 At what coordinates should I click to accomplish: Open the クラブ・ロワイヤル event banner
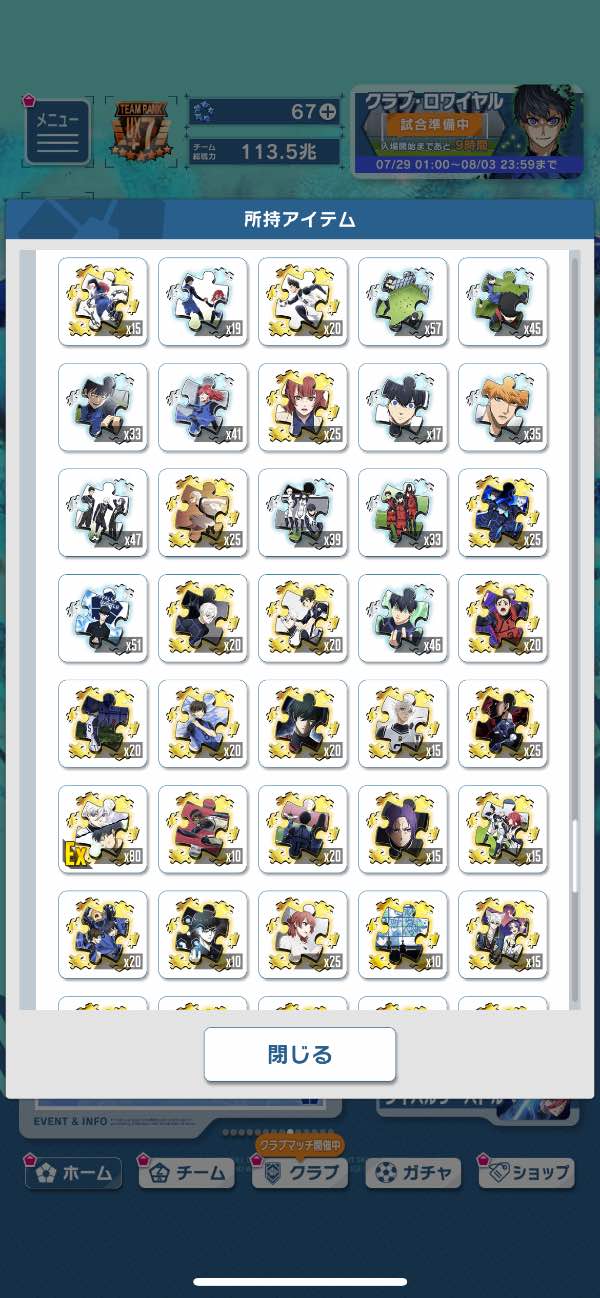pyautogui.click(x=467, y=131)
